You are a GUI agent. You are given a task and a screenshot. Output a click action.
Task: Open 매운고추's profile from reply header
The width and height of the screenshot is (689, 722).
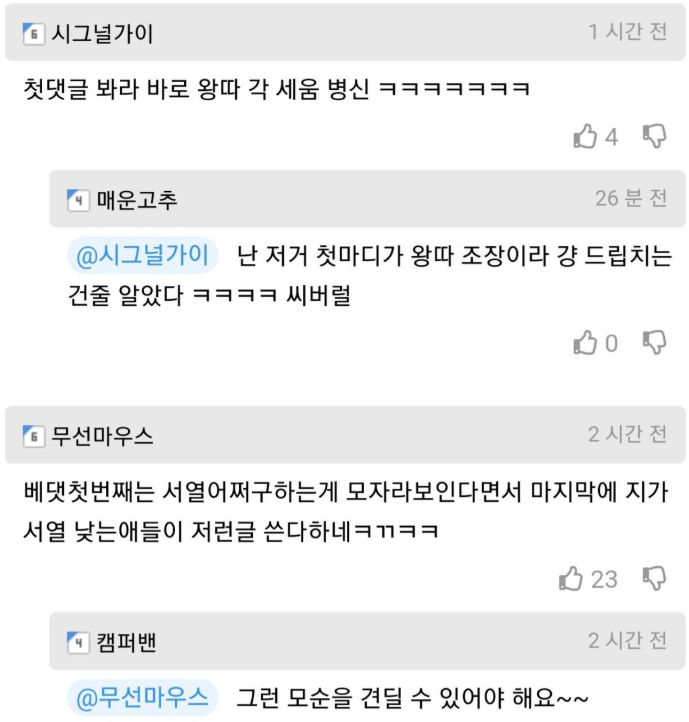[137, 200]
